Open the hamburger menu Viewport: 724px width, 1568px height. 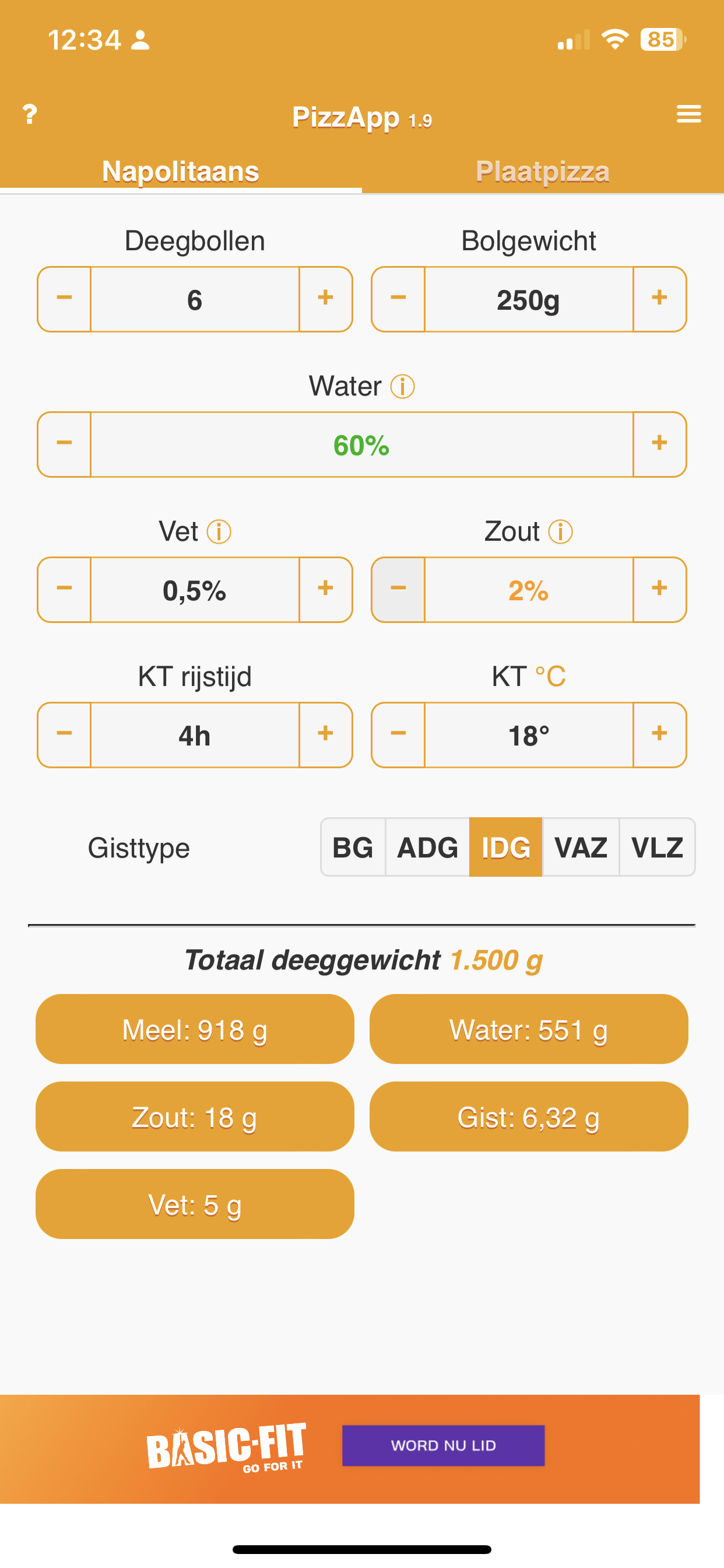point(688,114)
